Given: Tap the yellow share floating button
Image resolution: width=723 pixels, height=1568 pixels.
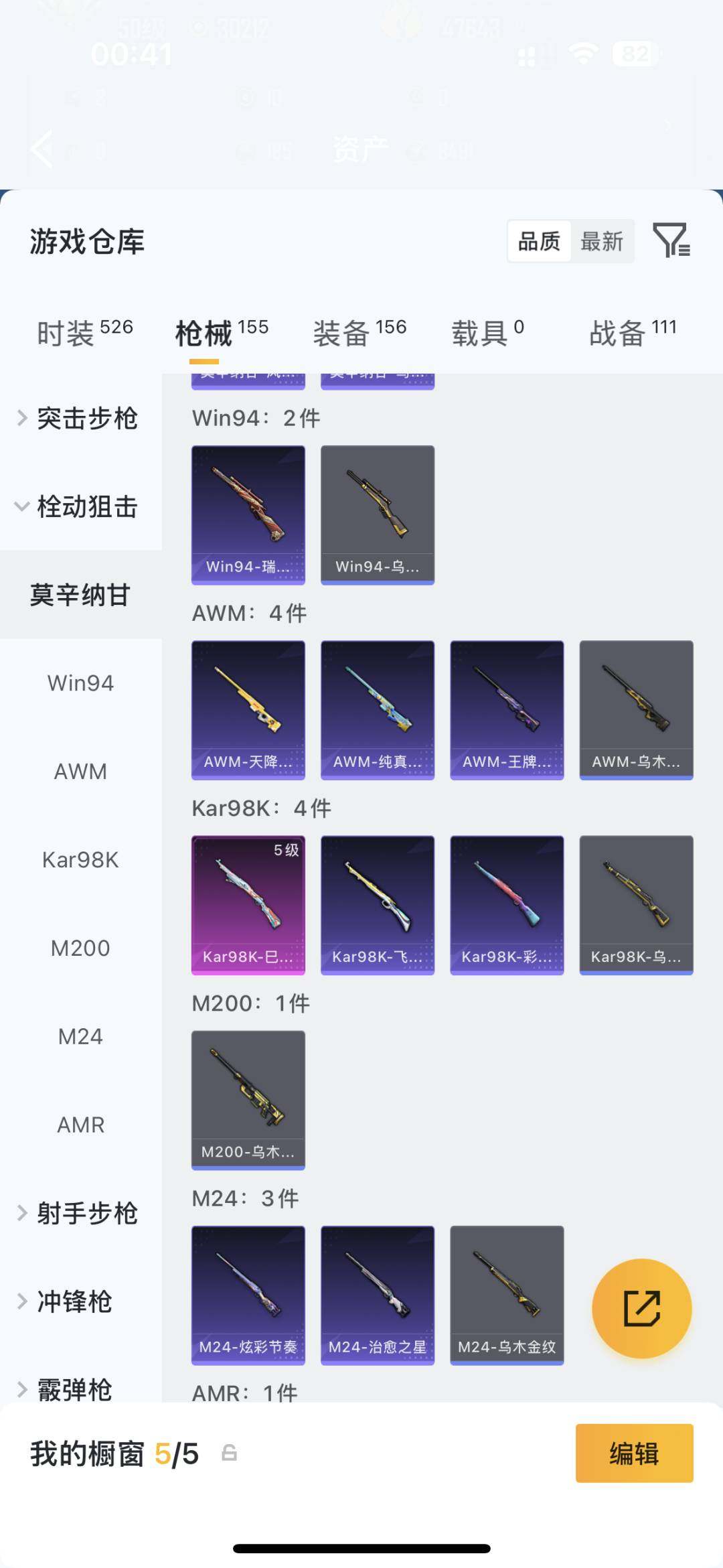Looking at the screenshot, I should click(x=641, y=1307).
